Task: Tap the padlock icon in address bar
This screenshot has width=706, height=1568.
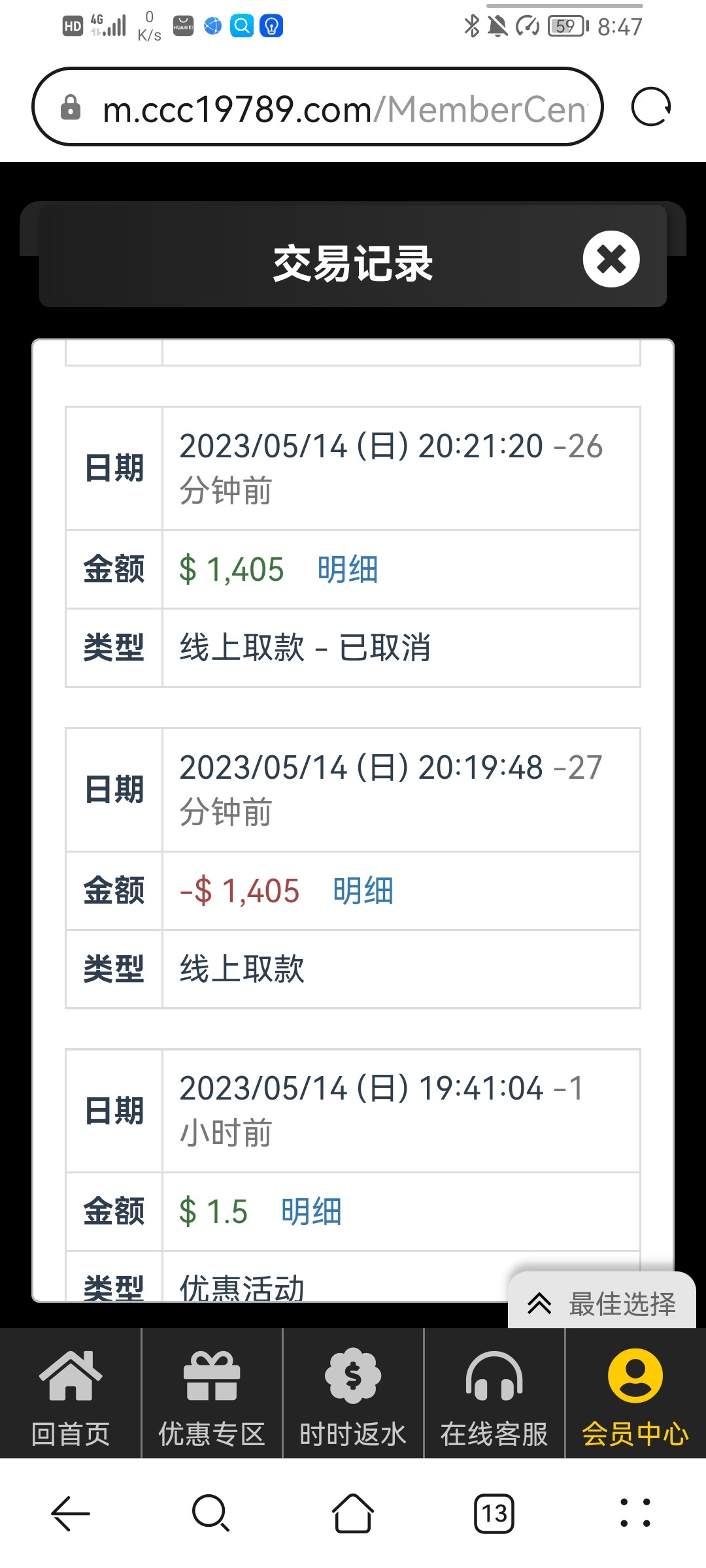Action: point(72,108)
